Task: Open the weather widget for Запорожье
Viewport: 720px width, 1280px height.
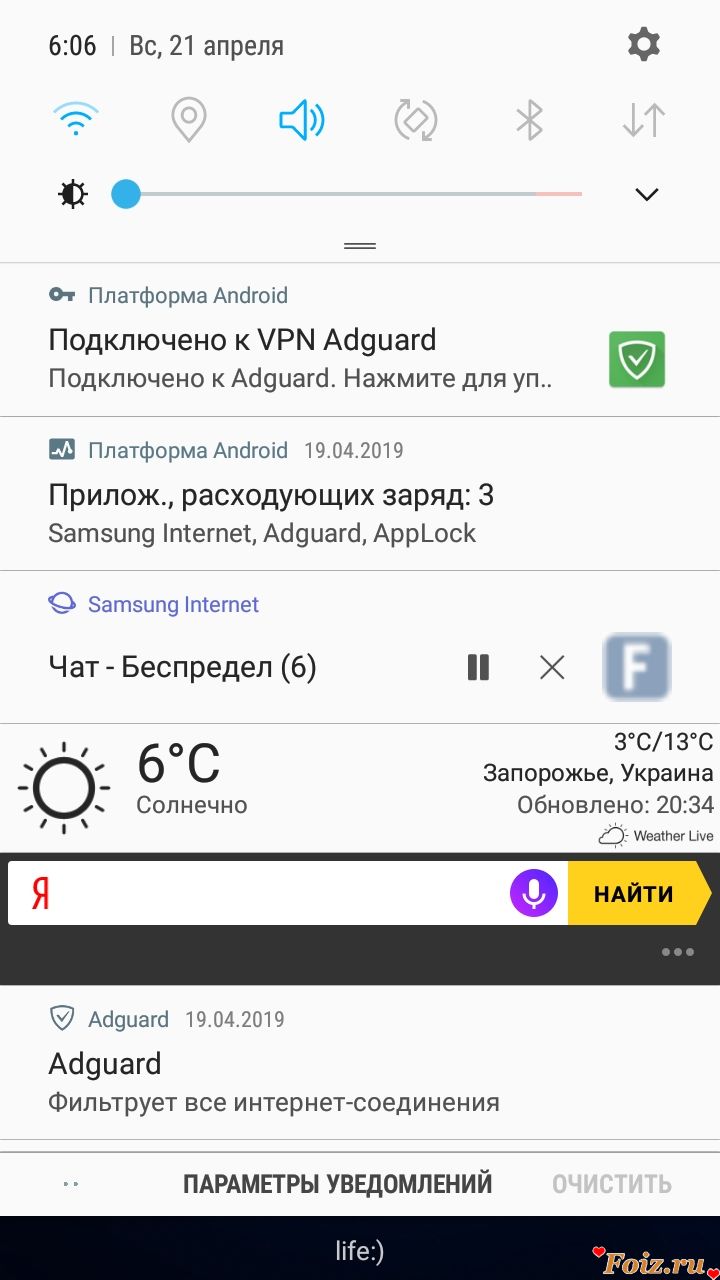Action: [360, 788]
